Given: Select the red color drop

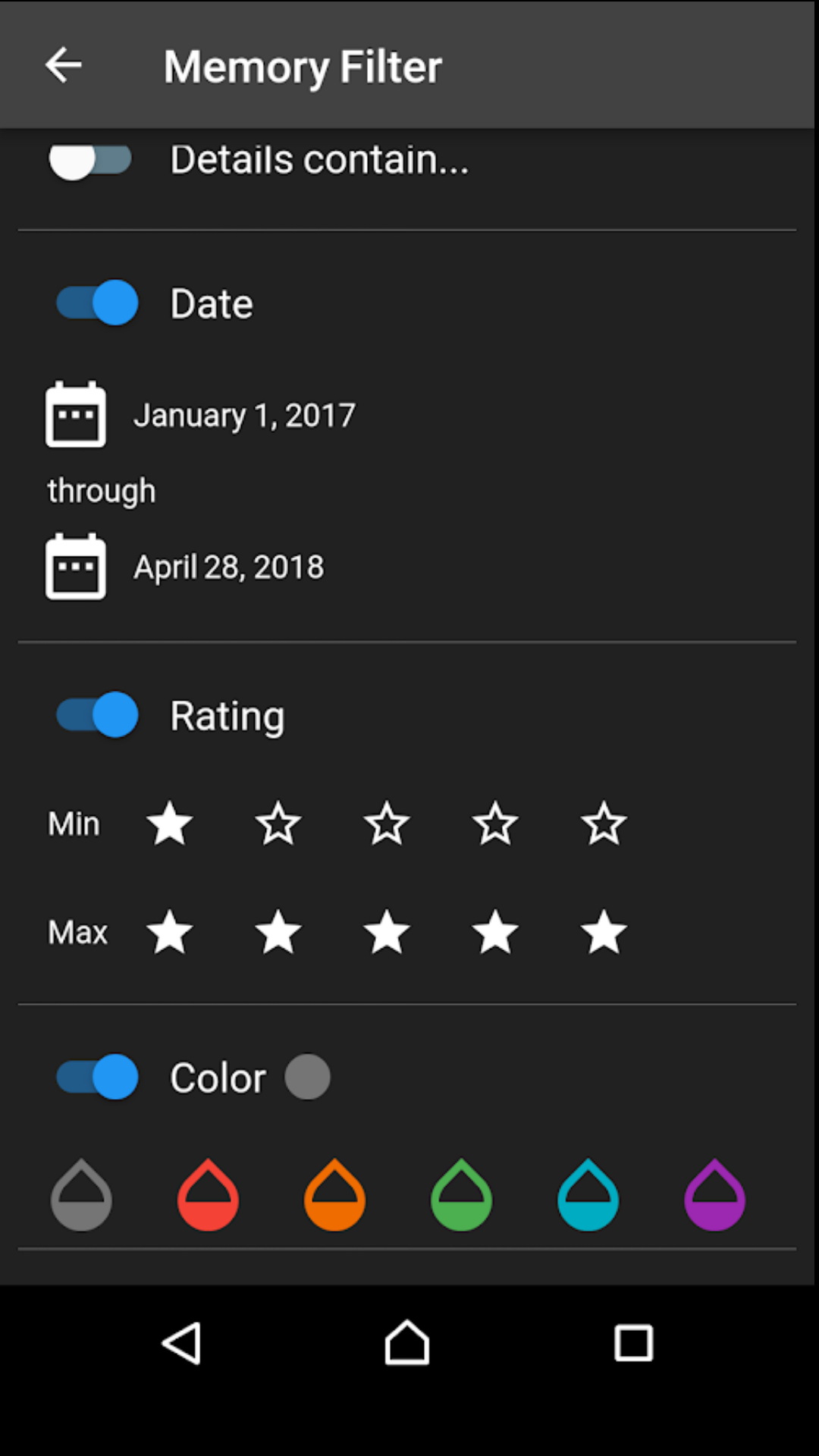Looking at the screenshot, I should pyautogui.click(x=208, y=1194).
